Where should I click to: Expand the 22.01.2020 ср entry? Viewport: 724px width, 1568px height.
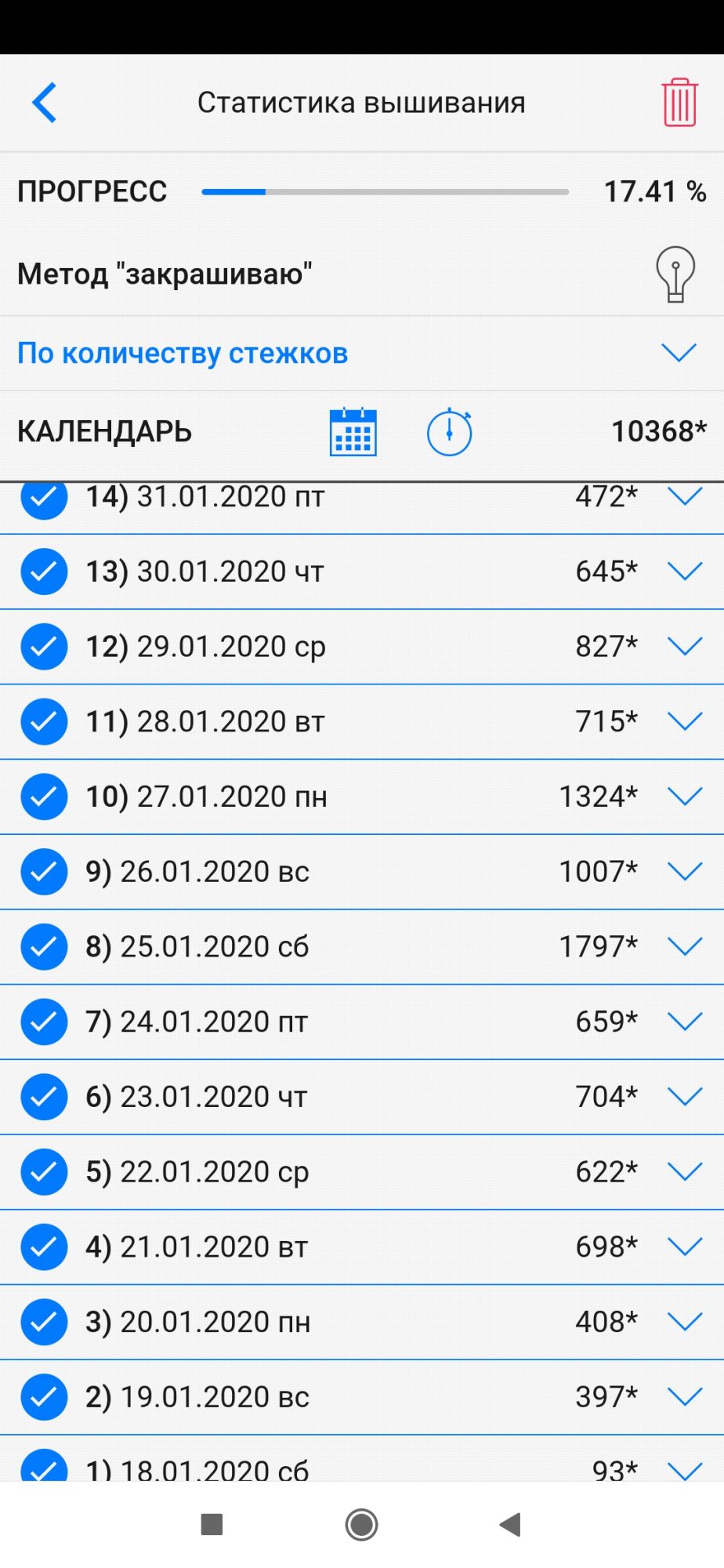click(x=685, y=1172)
